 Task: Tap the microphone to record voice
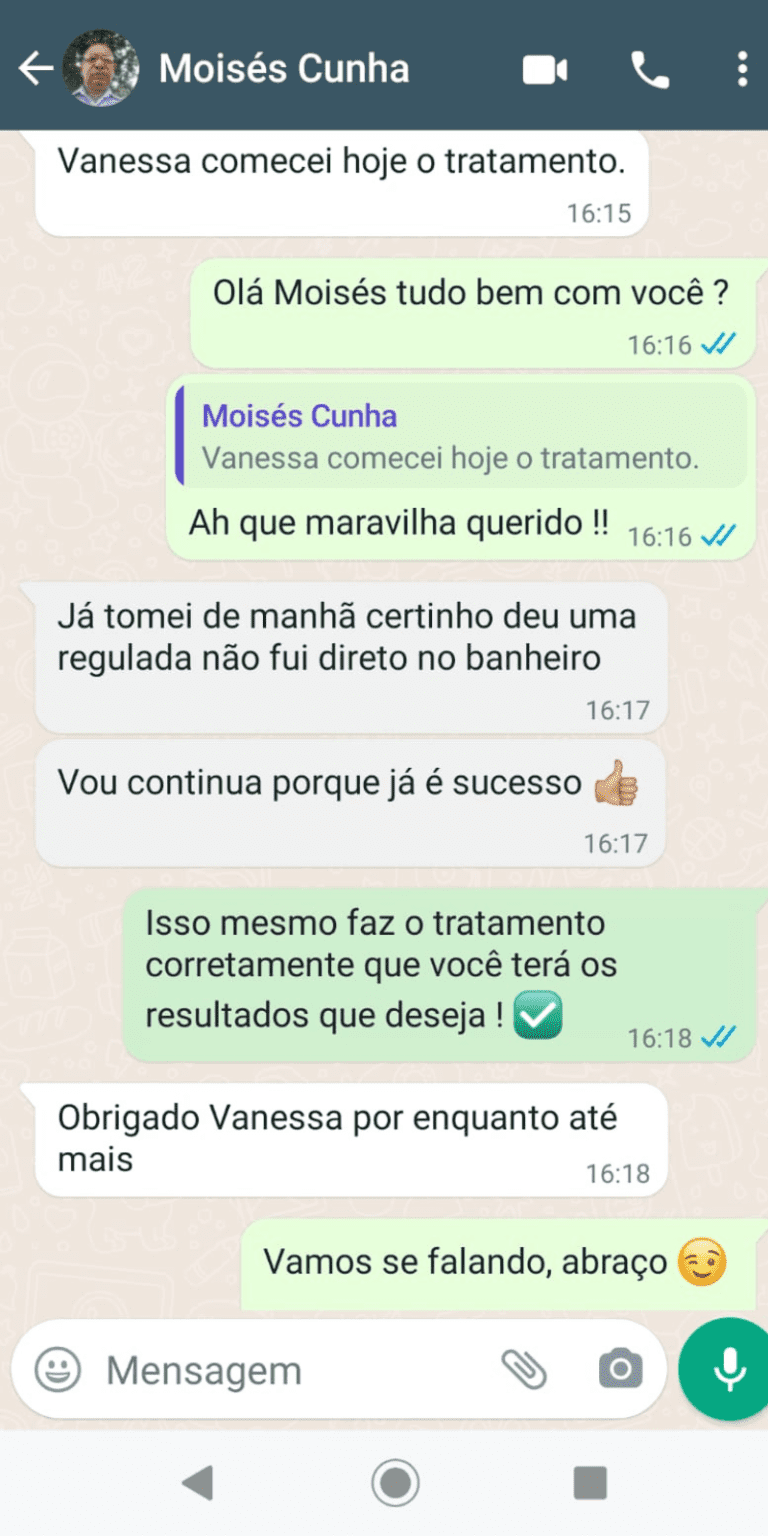[728, 1369]
